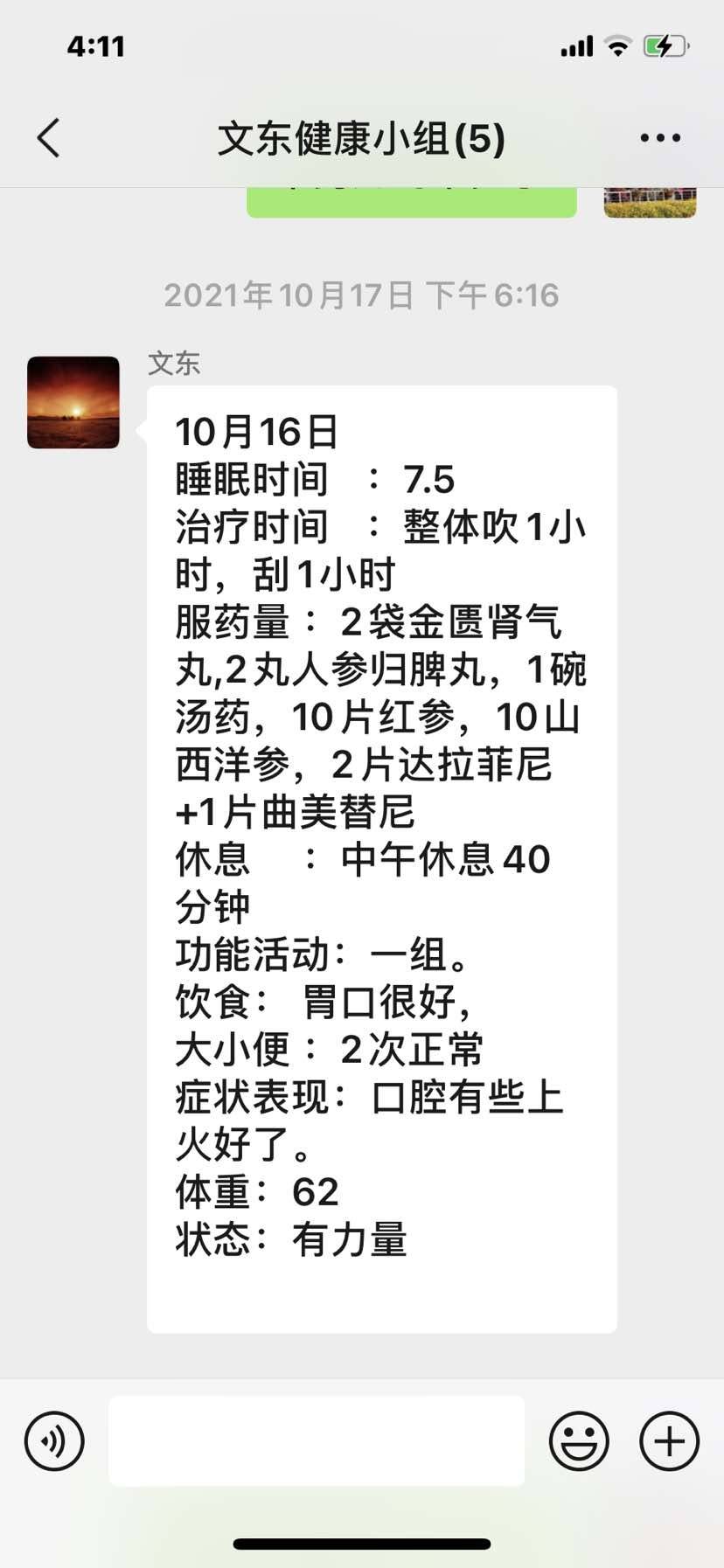Switch to voice message input
Image resolution: width=724 pixels, height=1568 pixels.
54,1440
